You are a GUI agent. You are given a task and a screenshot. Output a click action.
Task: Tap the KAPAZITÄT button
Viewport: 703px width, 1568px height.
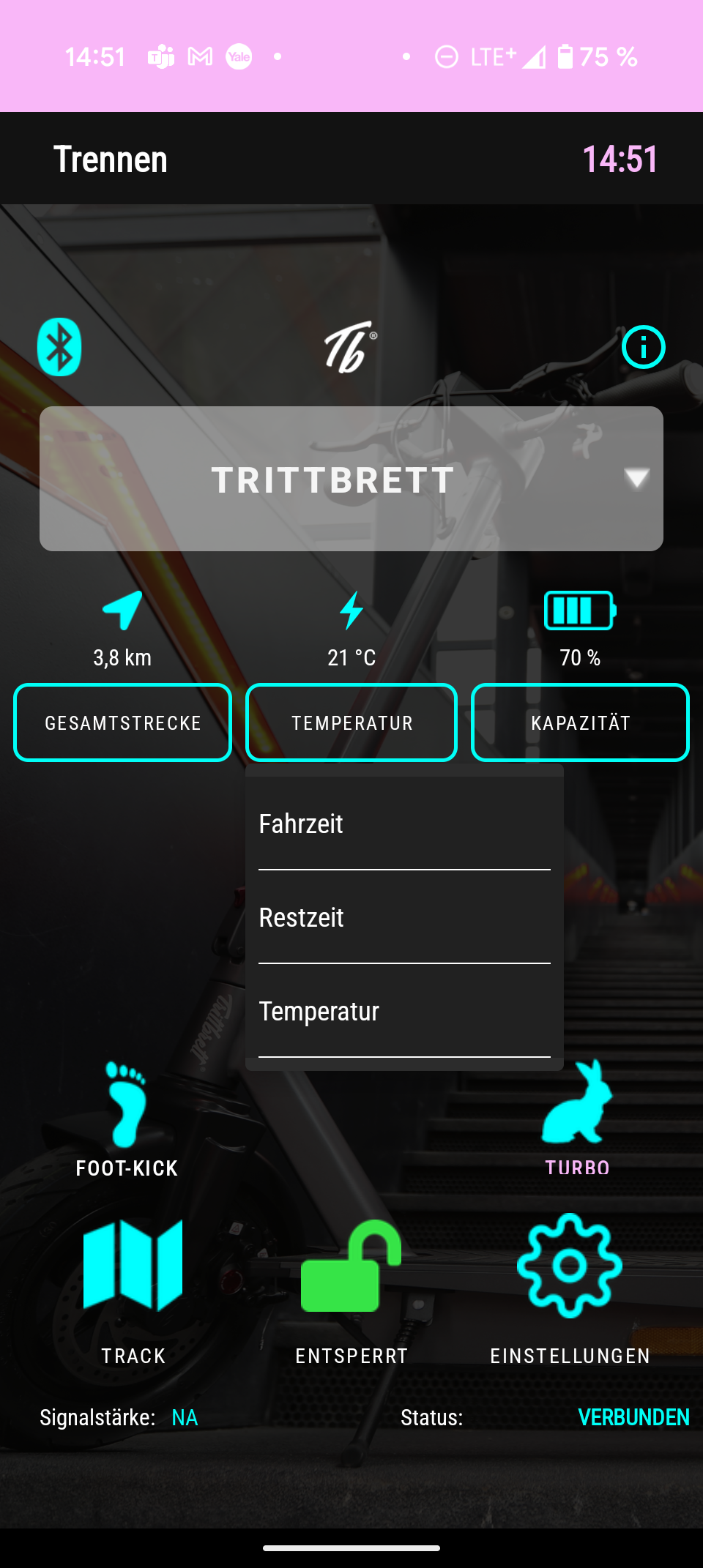pos(580,723)
